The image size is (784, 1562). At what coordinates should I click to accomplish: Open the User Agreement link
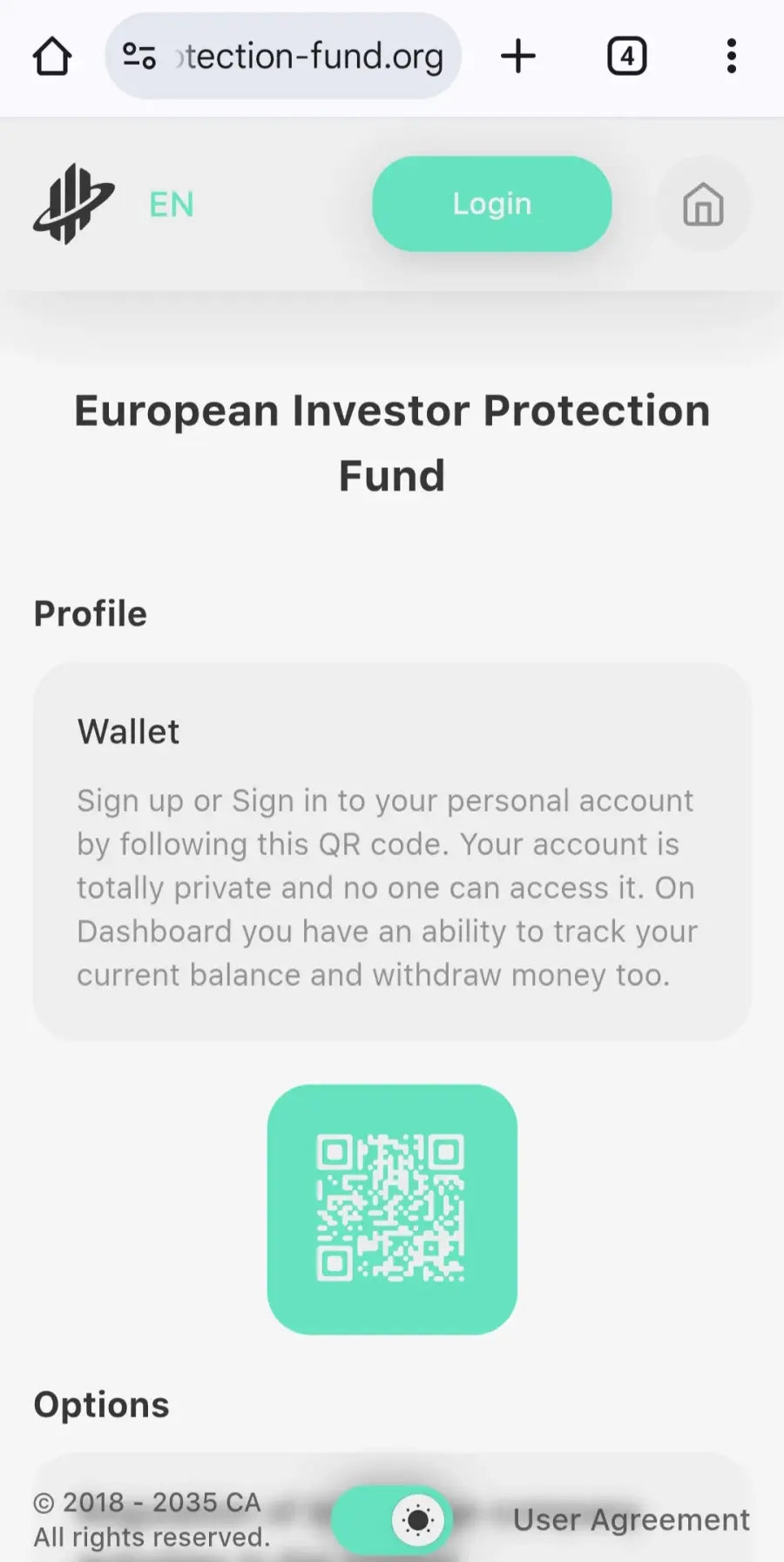(x=631, y=1519)
